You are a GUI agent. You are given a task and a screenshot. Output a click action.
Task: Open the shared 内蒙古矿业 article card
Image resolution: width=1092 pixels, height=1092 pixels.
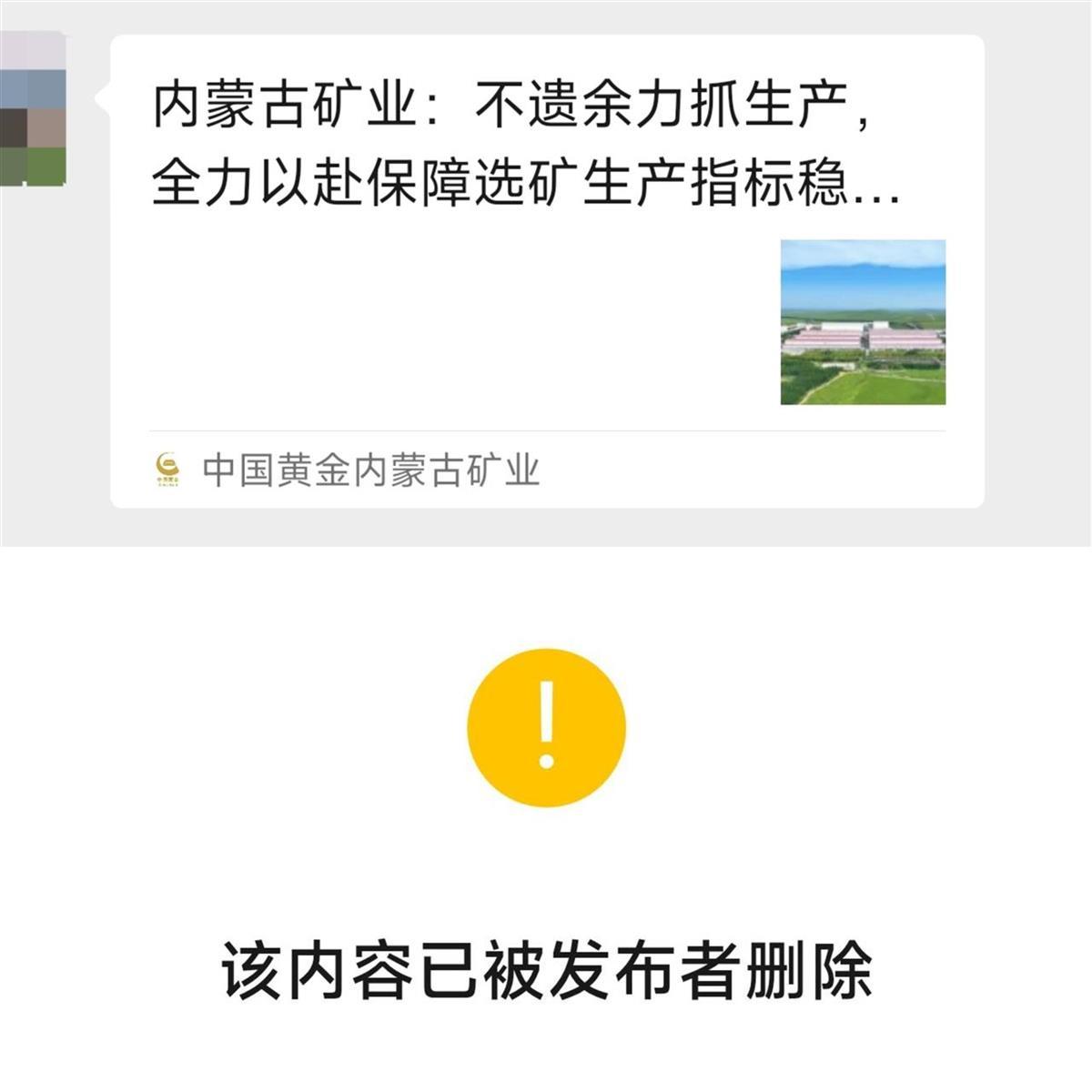(546, 270)
